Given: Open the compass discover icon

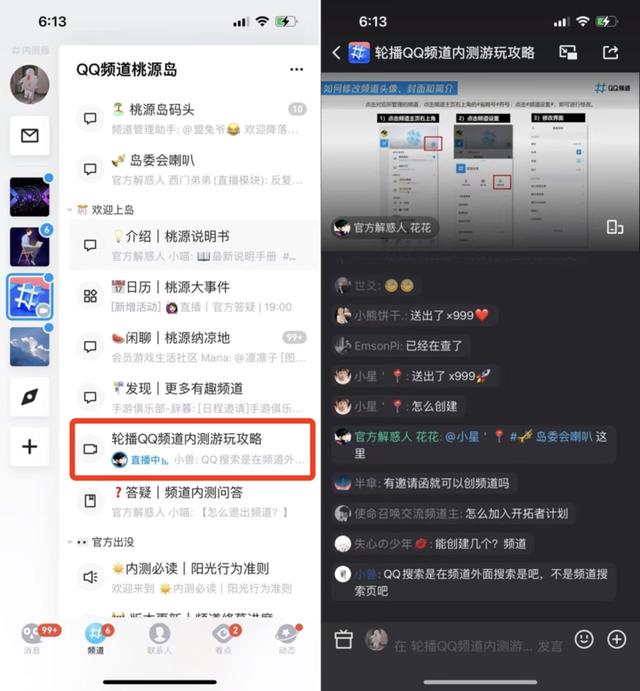Looking at the screenshot, I should [29, 397].
